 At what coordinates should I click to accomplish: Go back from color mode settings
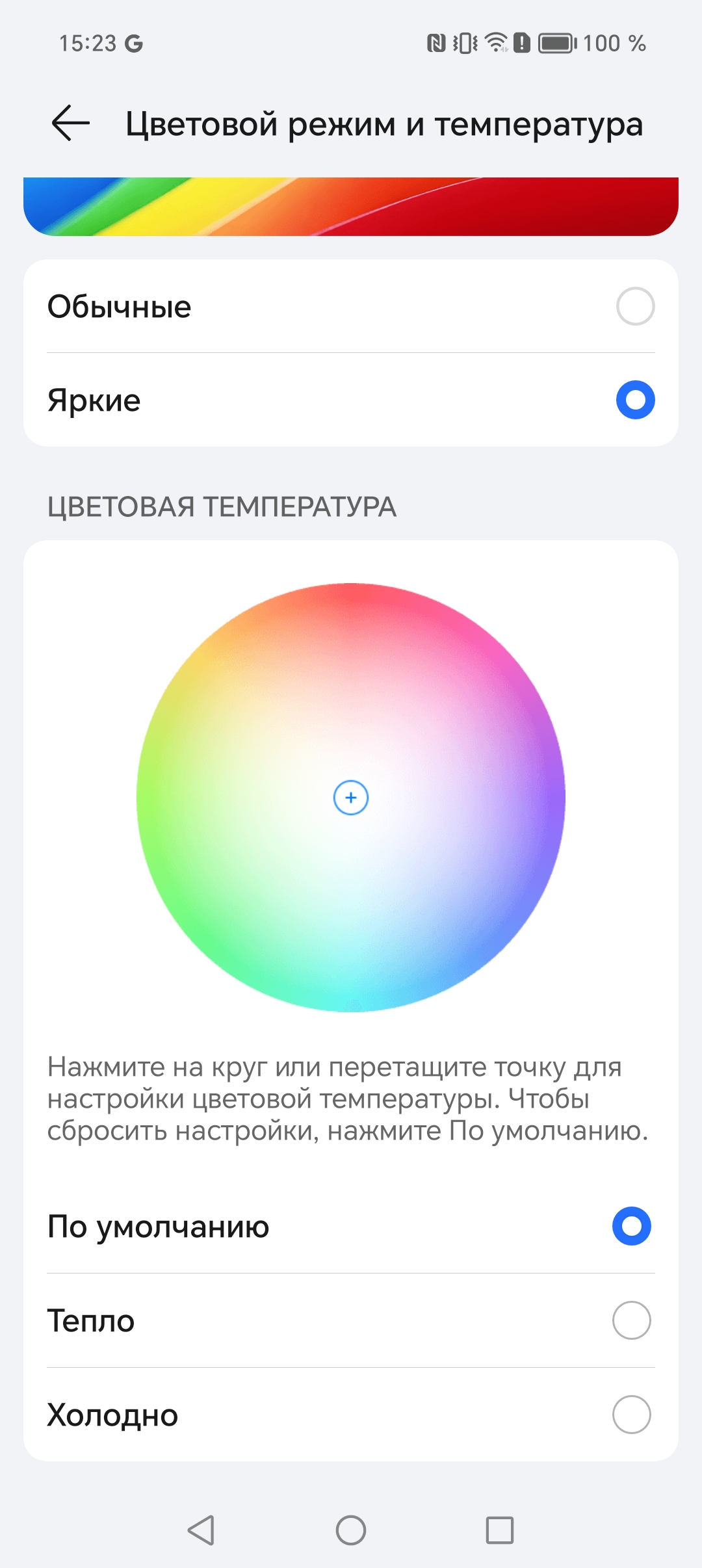(70, 124)
